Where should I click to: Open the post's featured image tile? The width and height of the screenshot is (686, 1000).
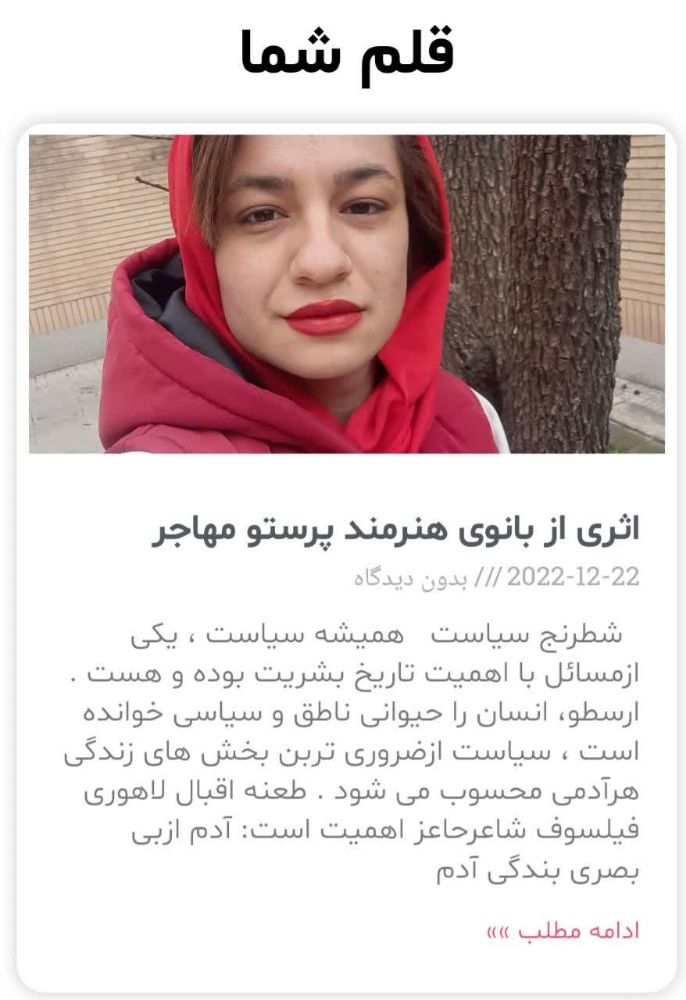(x=346, y=294)
